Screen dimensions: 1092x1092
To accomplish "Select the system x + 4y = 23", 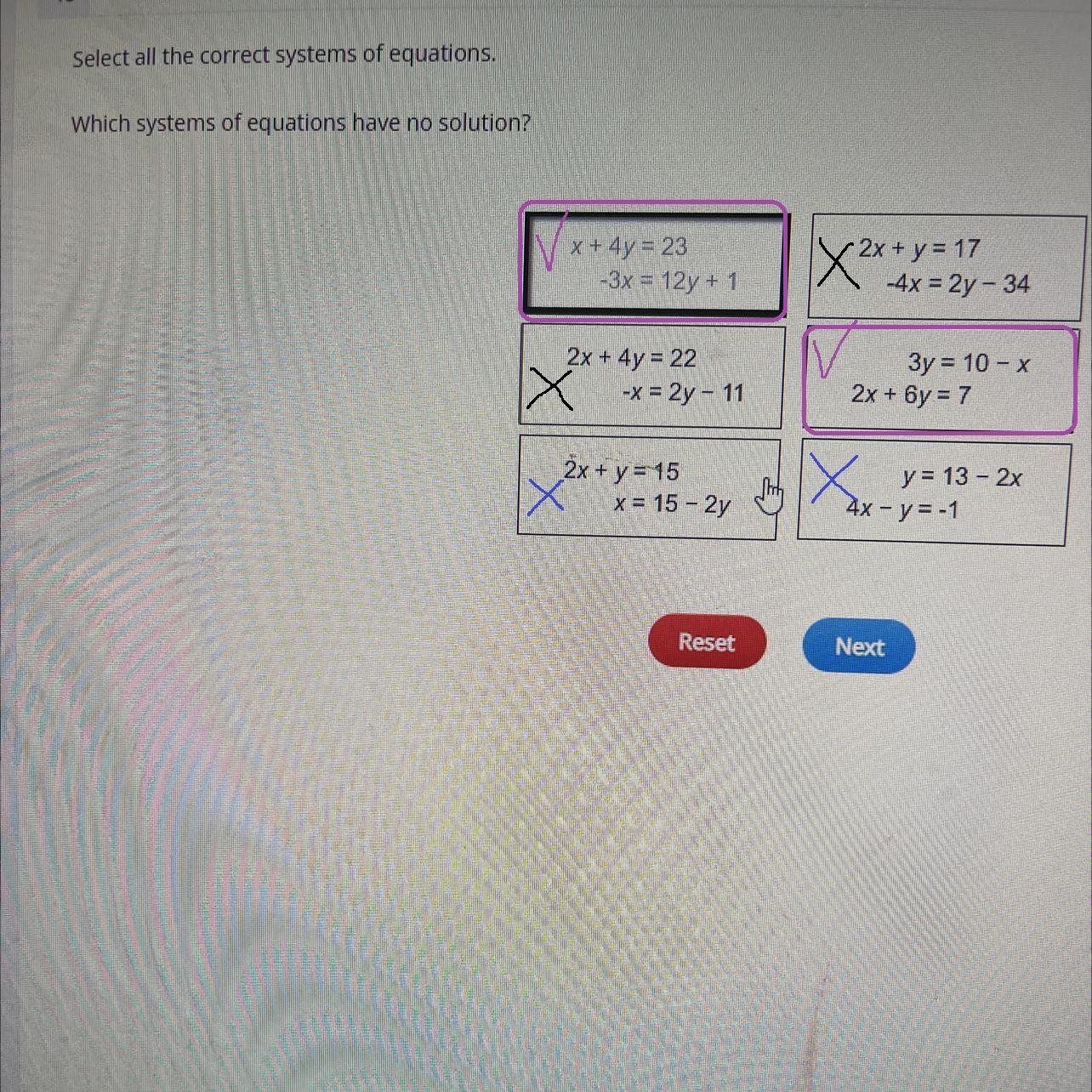I will tap(654, 262).
